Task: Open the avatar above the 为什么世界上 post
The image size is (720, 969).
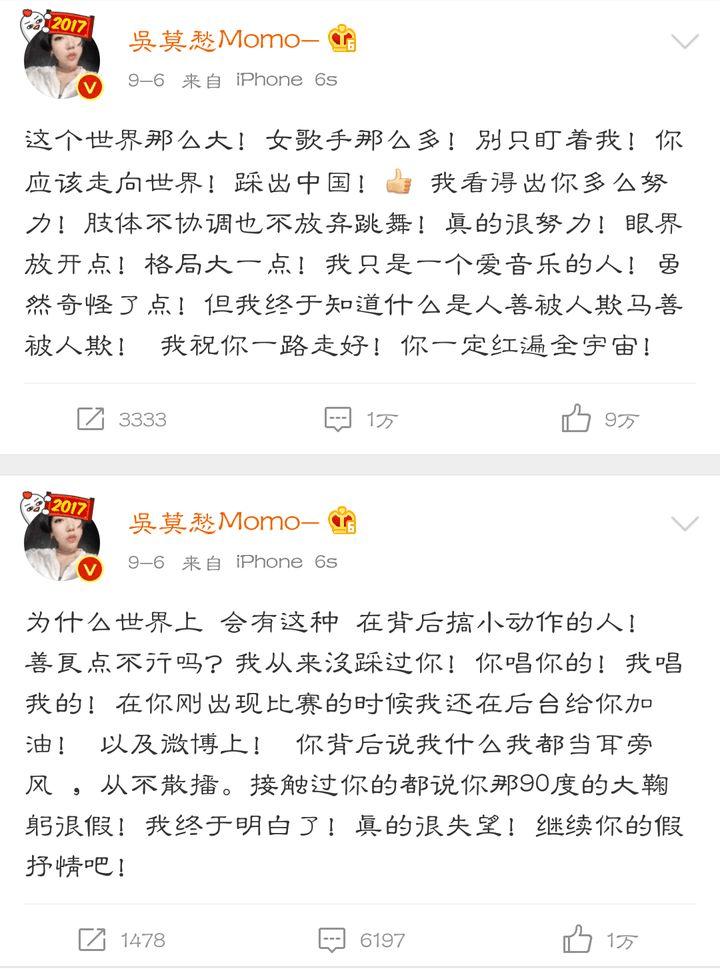Action: [x=62, y=541]
